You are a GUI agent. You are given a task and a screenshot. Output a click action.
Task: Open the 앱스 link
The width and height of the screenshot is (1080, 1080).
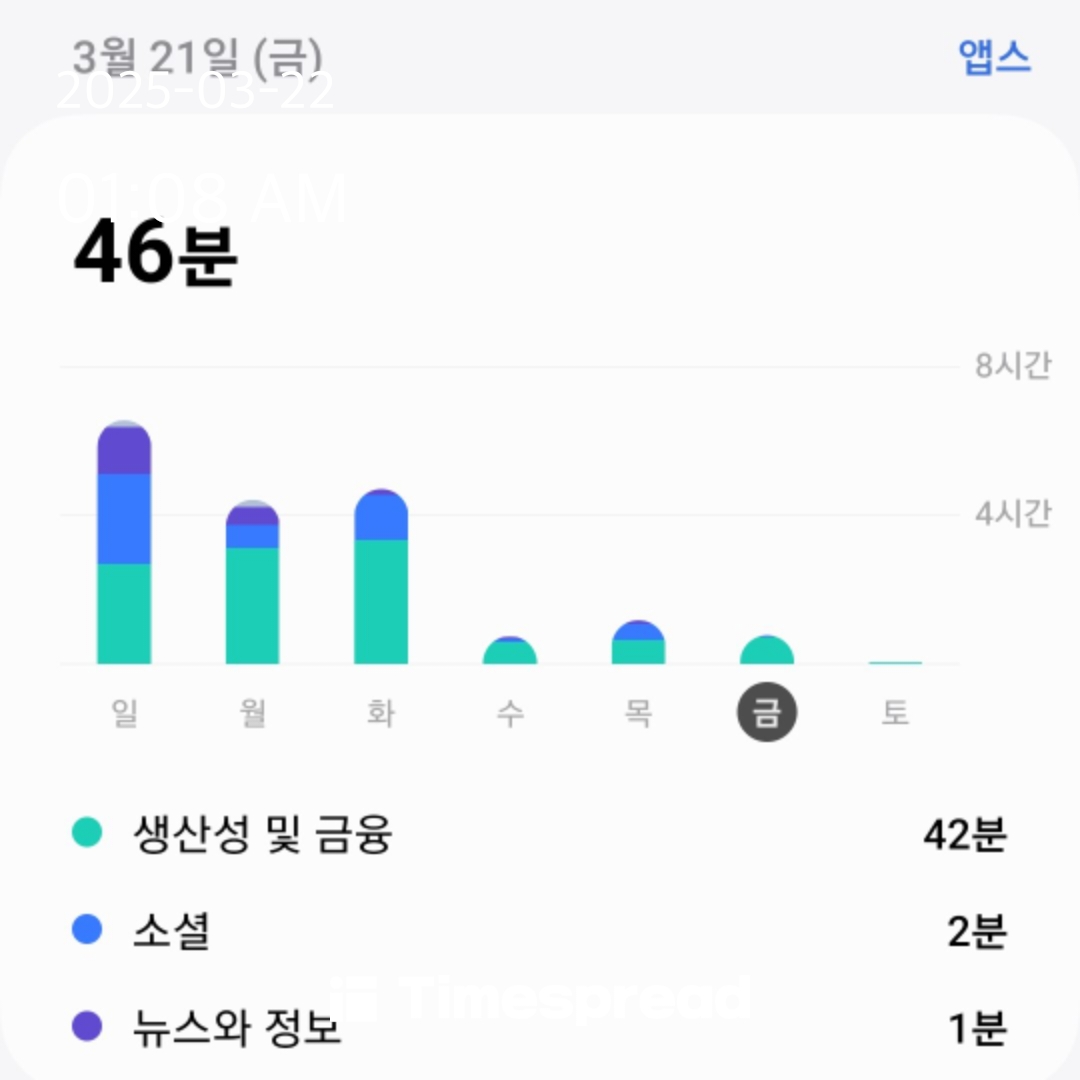(994, 56)
